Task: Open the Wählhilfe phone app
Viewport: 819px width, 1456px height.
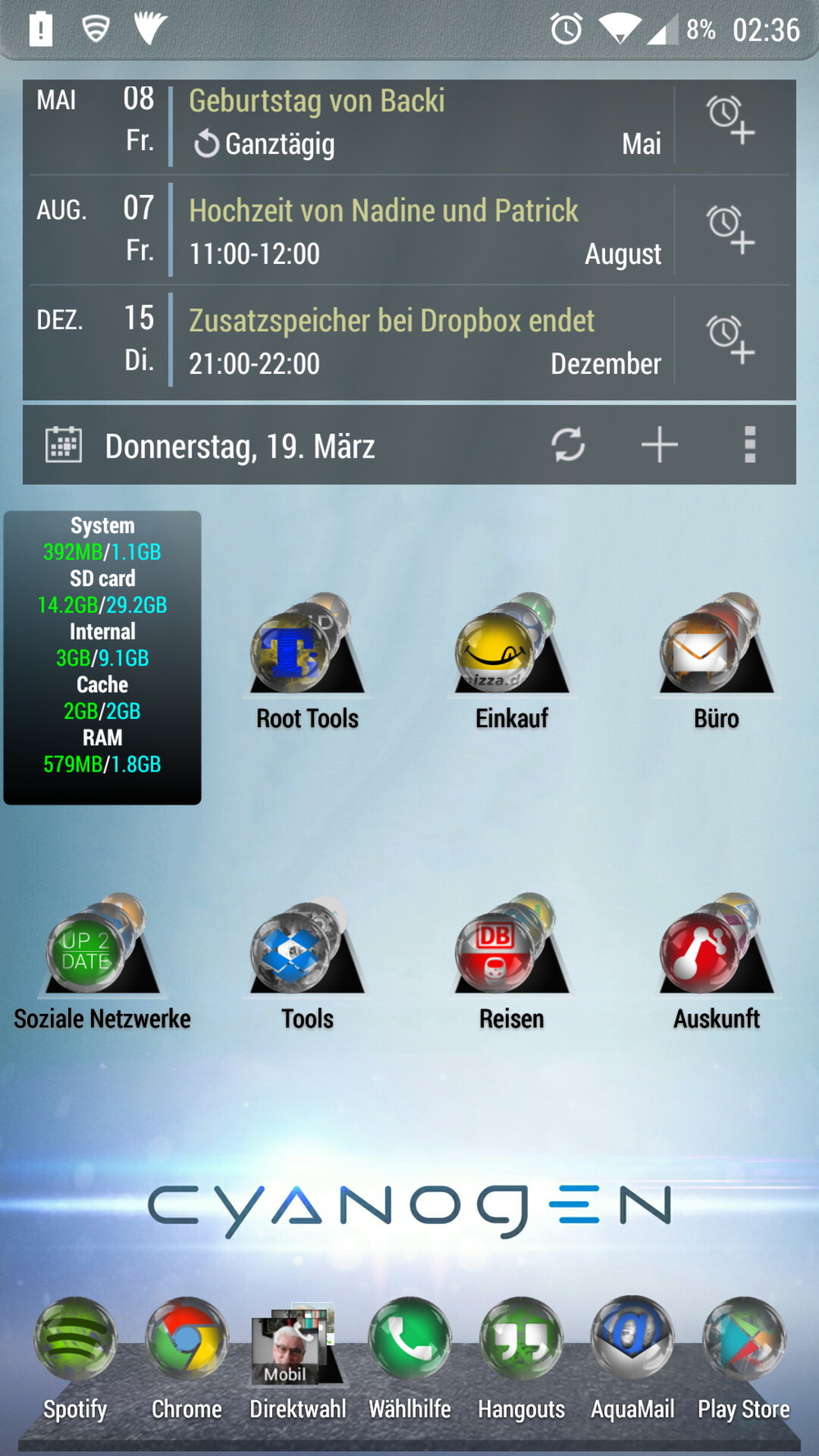Action: point(409,1340)
